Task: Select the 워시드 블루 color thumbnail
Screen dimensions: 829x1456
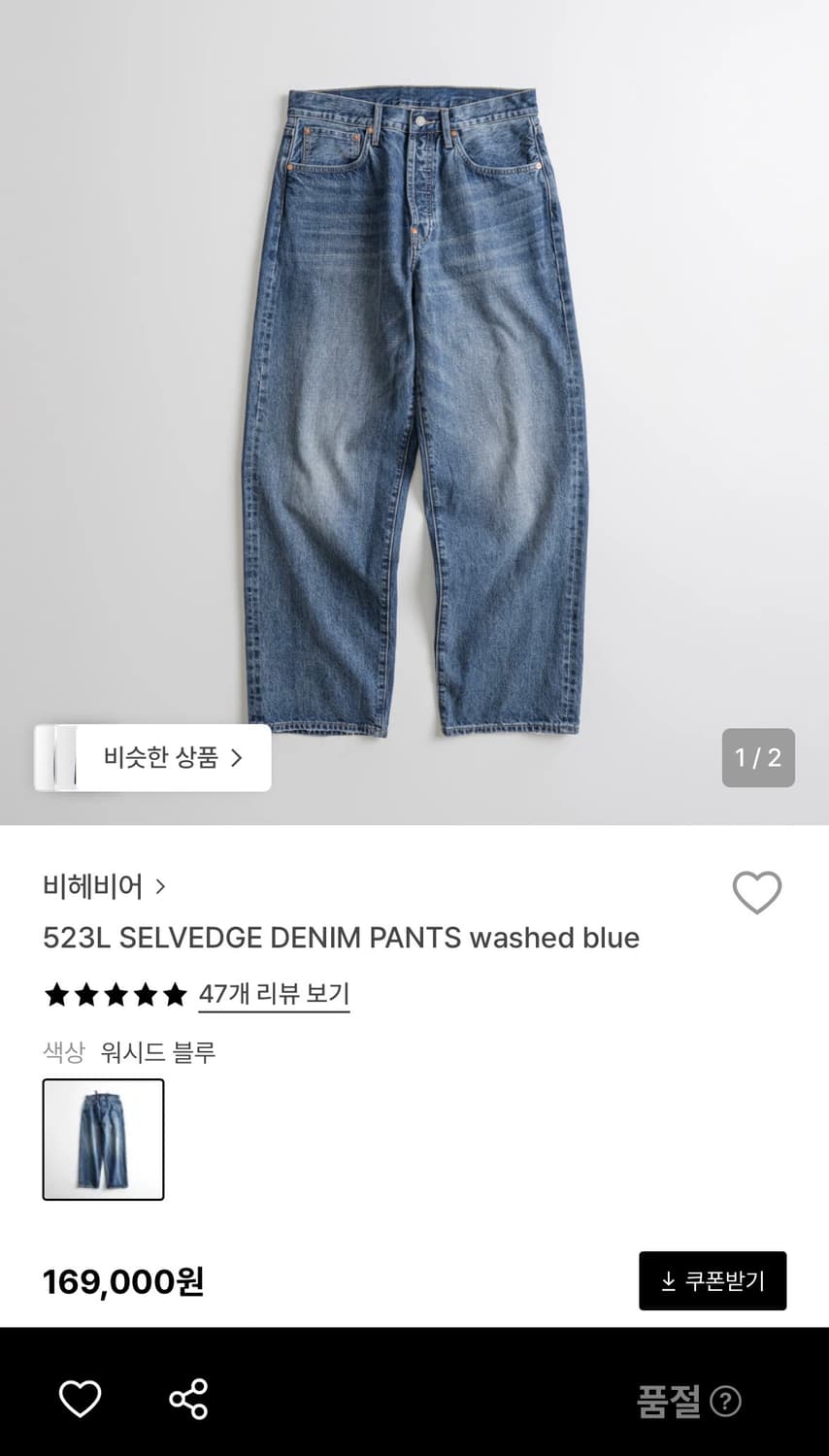Action: [103, 1140]
